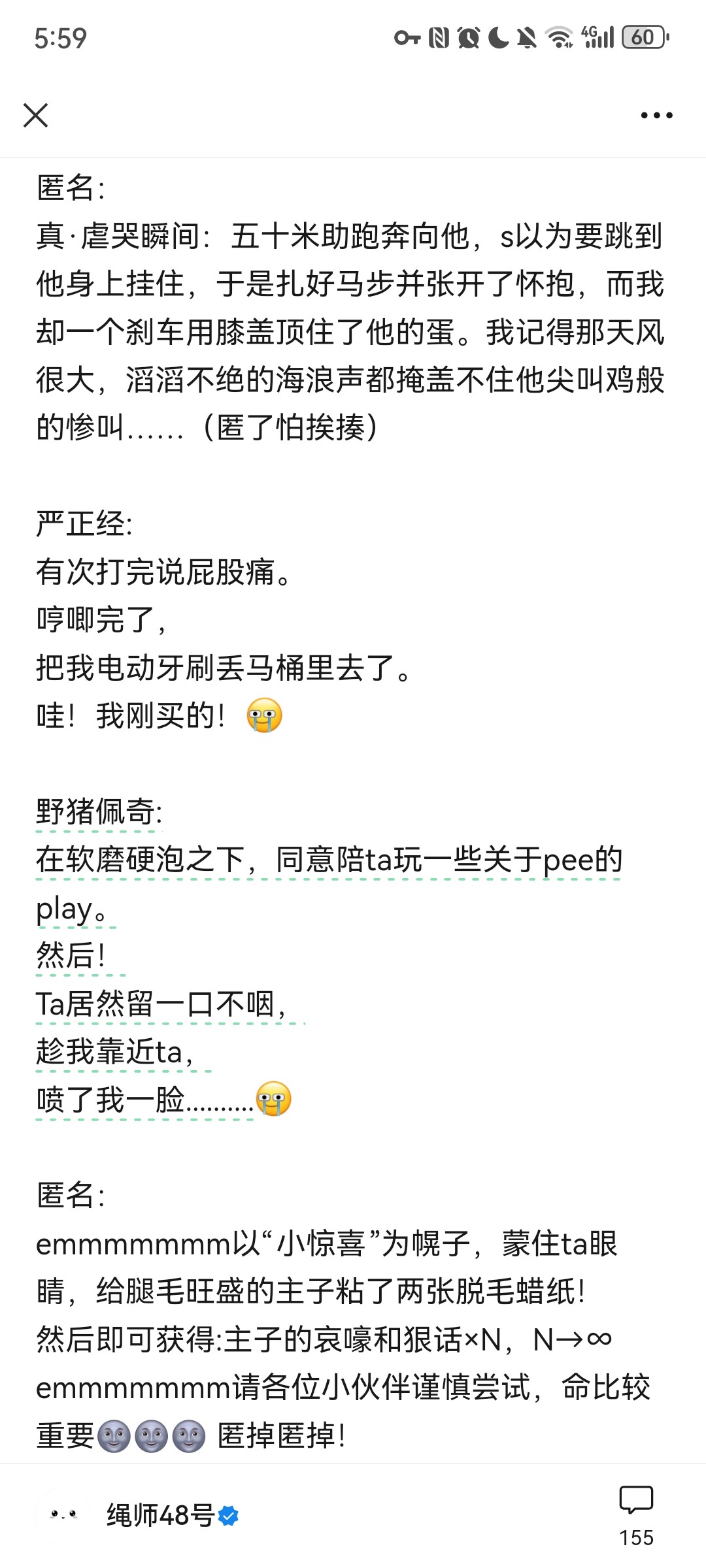
Task: Close the article page
Action: point(35,116)
